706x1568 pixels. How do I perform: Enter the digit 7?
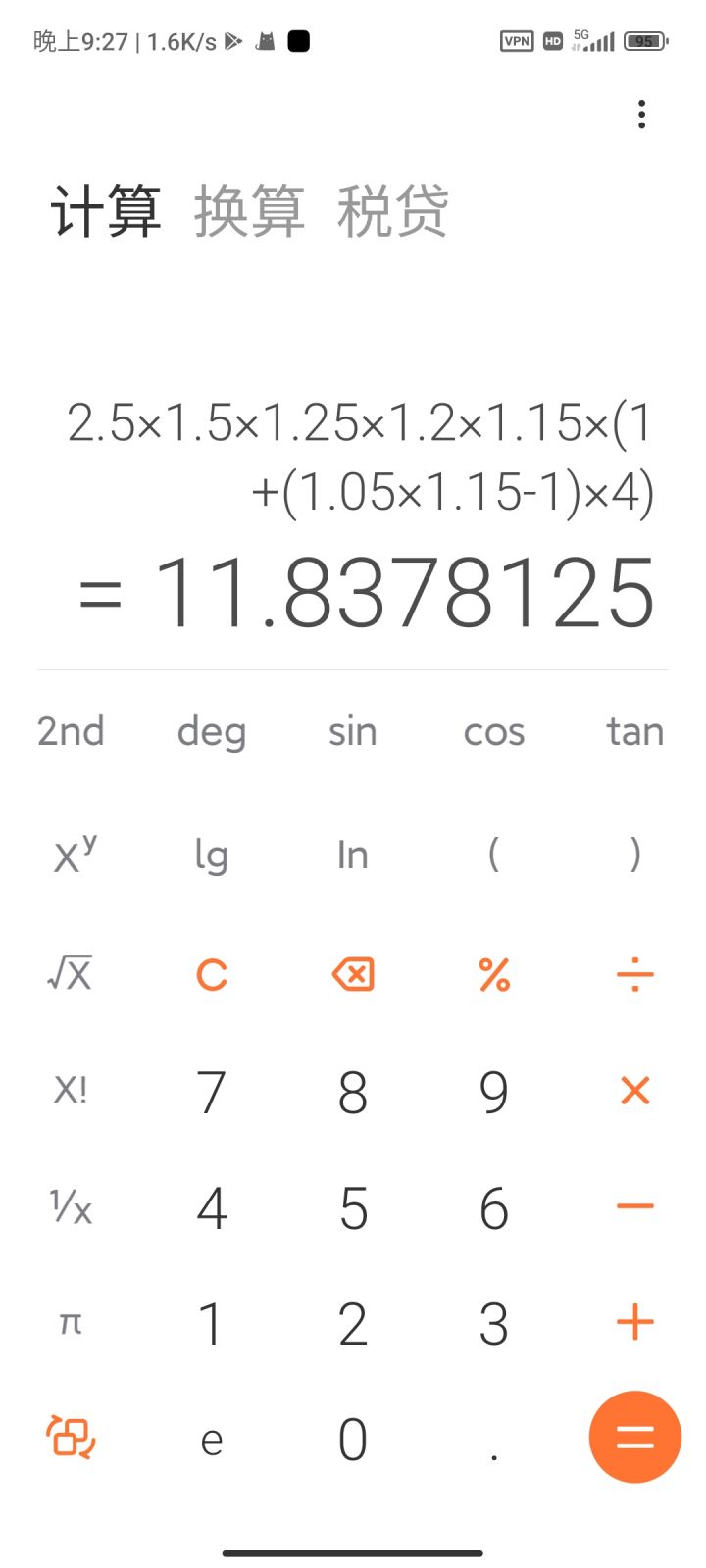click(212, 1092)
